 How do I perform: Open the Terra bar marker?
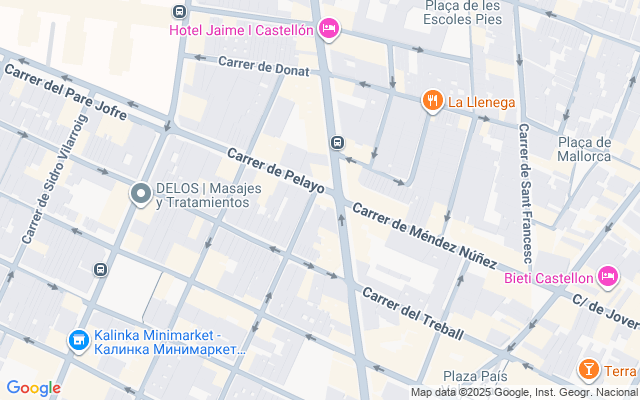(589, 371)
